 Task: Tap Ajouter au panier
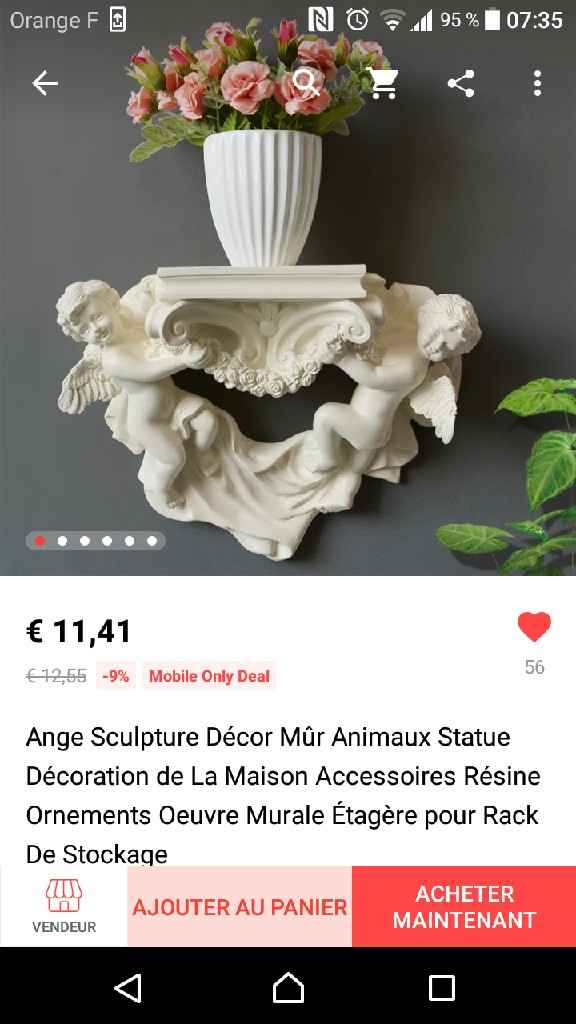[x=240, y=906]
